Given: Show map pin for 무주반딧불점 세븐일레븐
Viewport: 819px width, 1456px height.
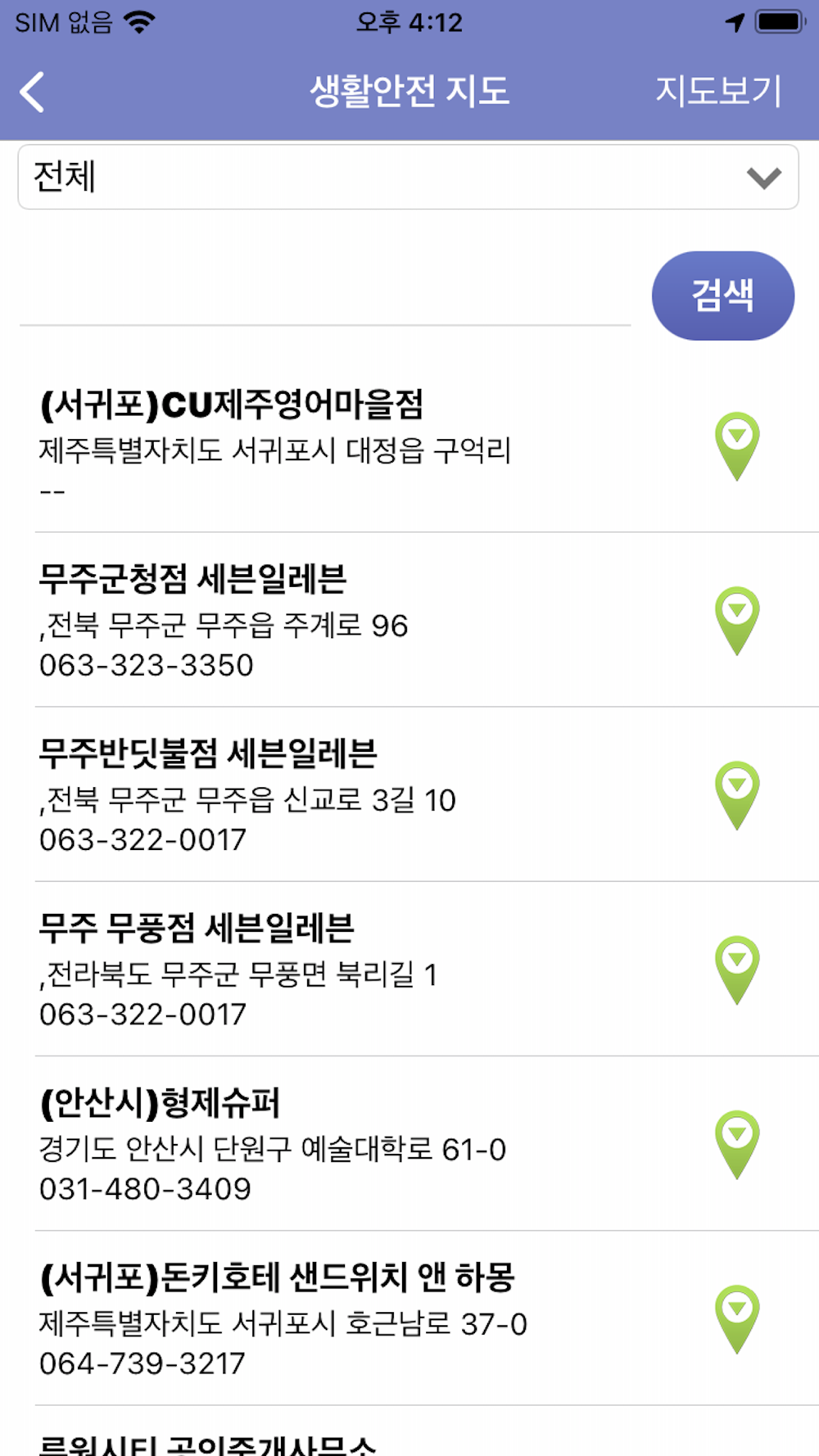Looking at the screenshot, I should (x=737, y=795).
